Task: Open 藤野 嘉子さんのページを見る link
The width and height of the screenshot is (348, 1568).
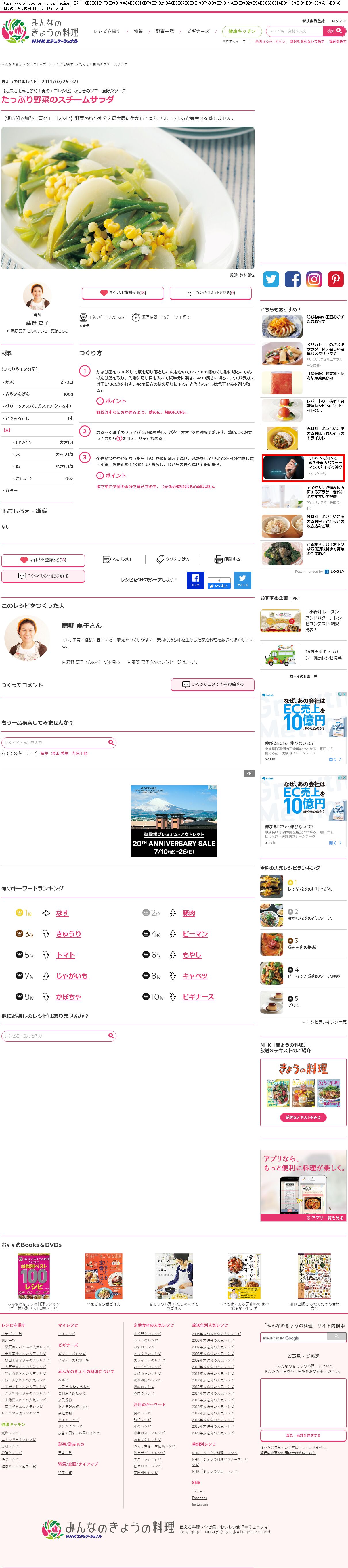Action: (93, 662)
